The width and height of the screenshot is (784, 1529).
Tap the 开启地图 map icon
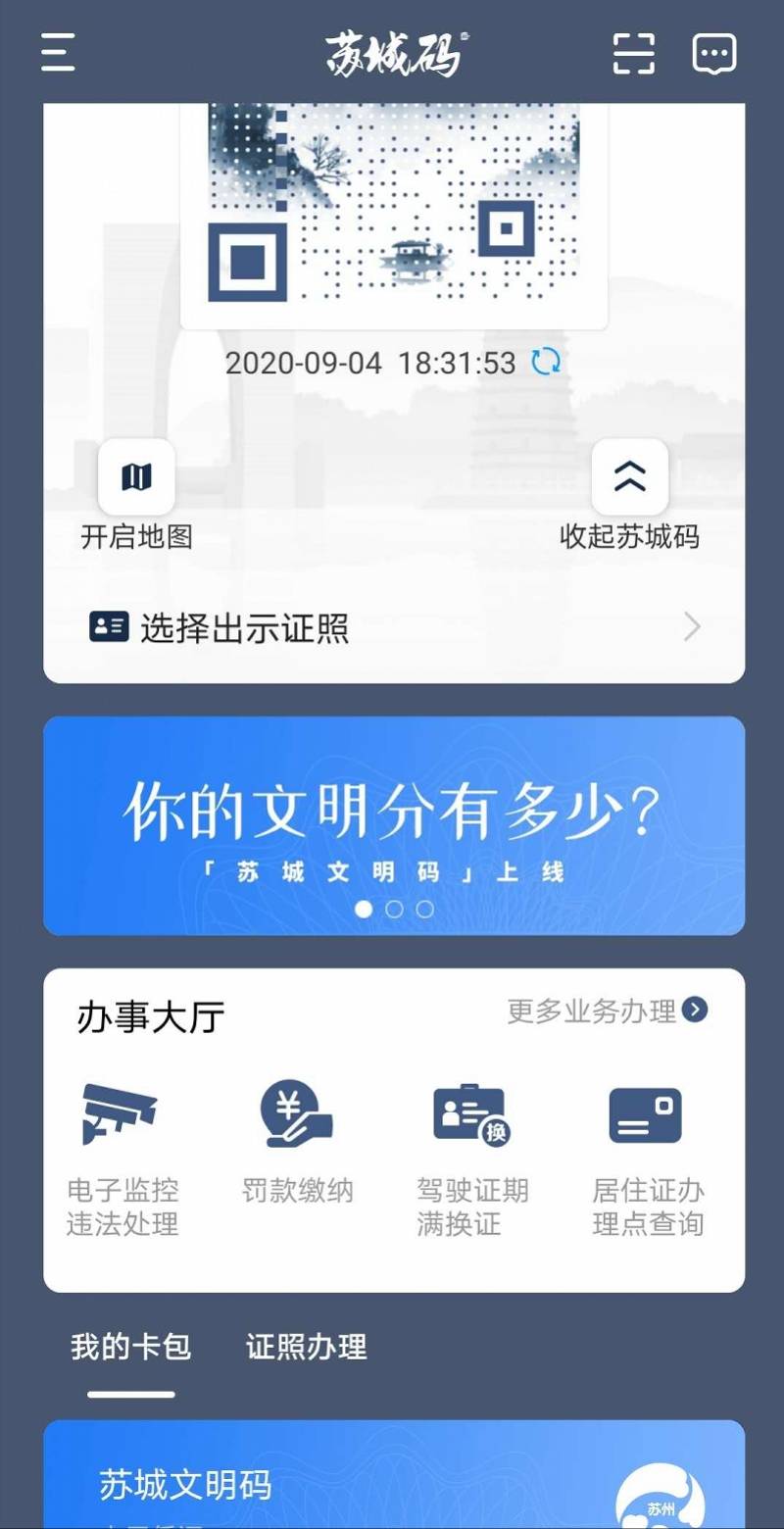click(137, 477)
